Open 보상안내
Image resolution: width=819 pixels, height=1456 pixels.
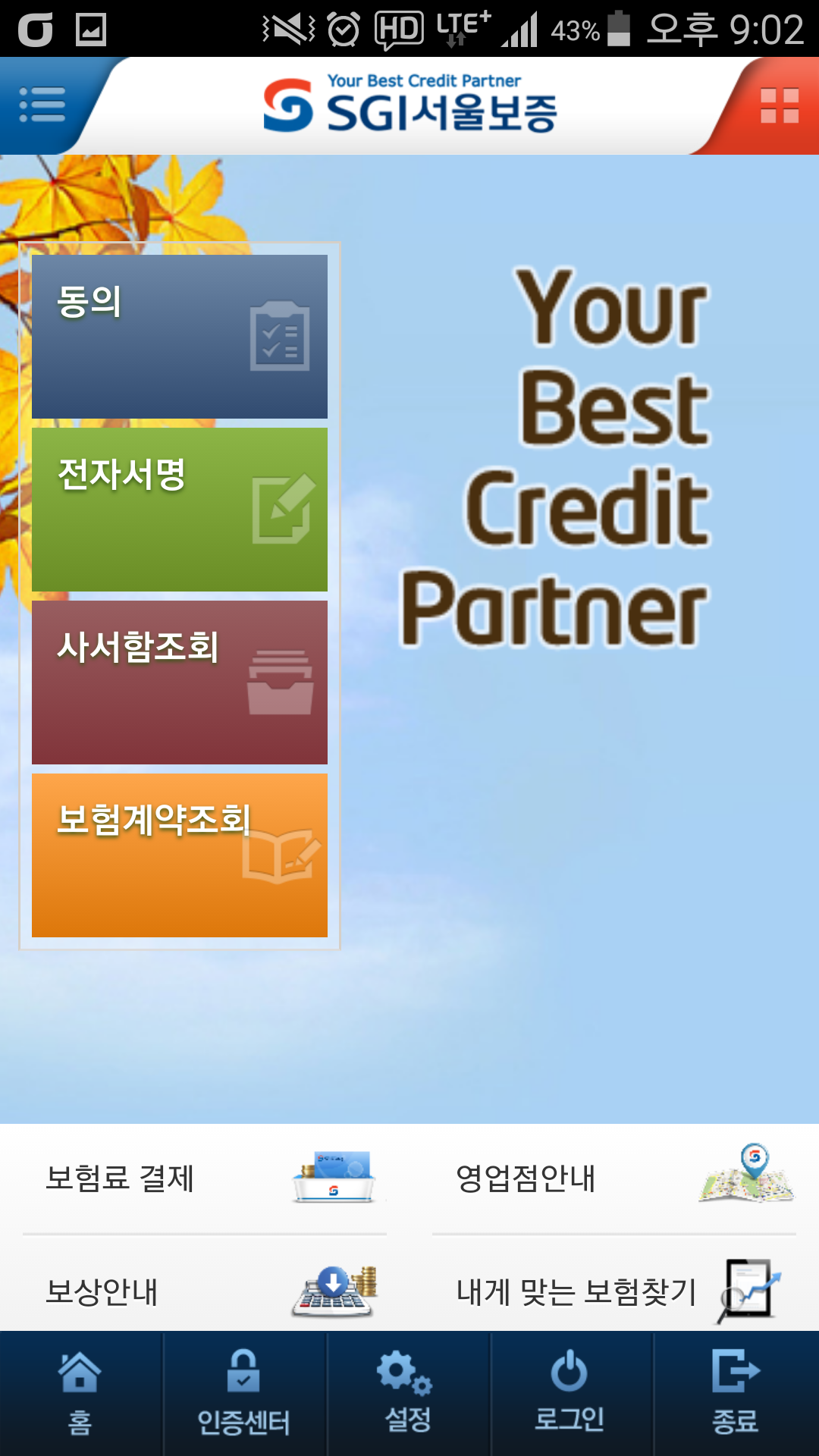[x=205, y=1291]
